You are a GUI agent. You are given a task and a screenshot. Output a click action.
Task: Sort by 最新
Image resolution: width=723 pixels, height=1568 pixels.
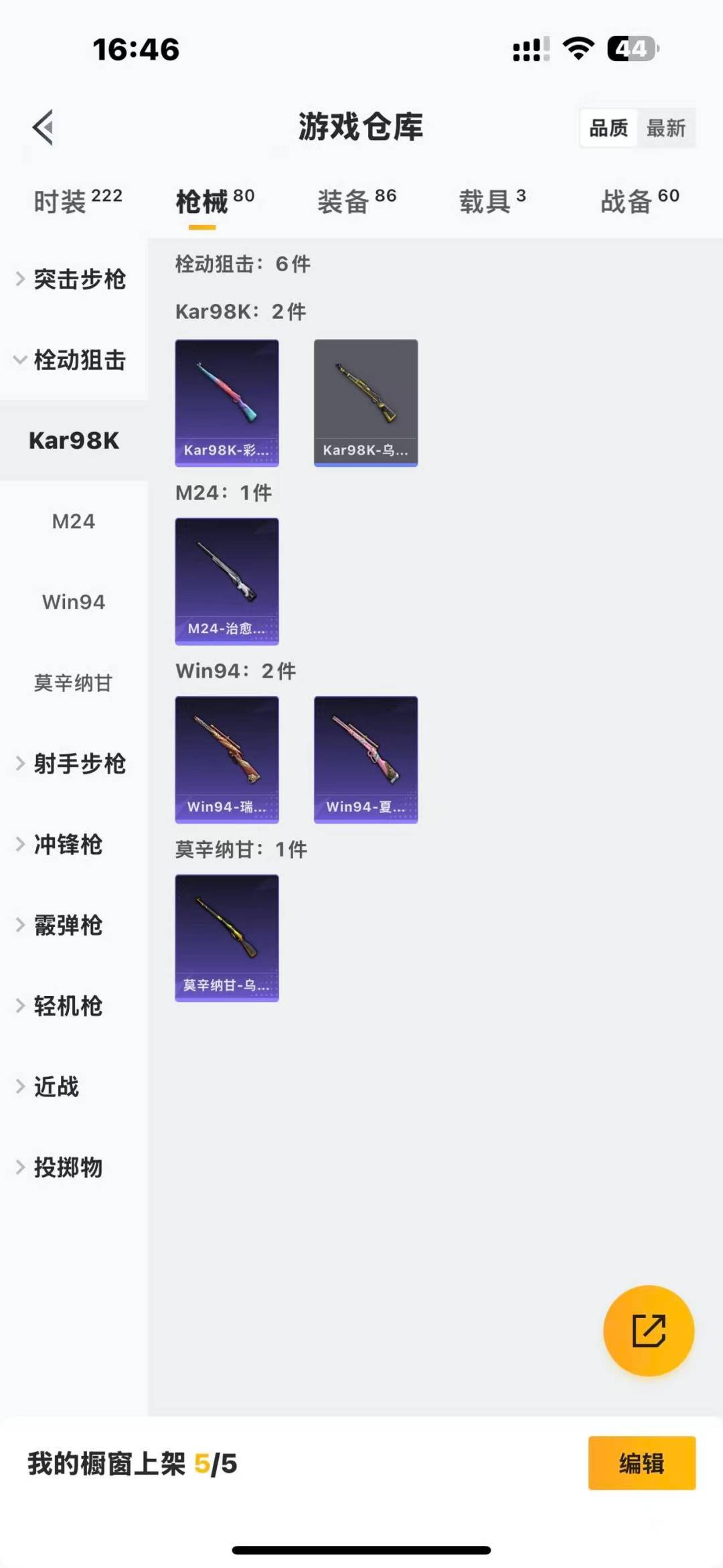(665, 128)
